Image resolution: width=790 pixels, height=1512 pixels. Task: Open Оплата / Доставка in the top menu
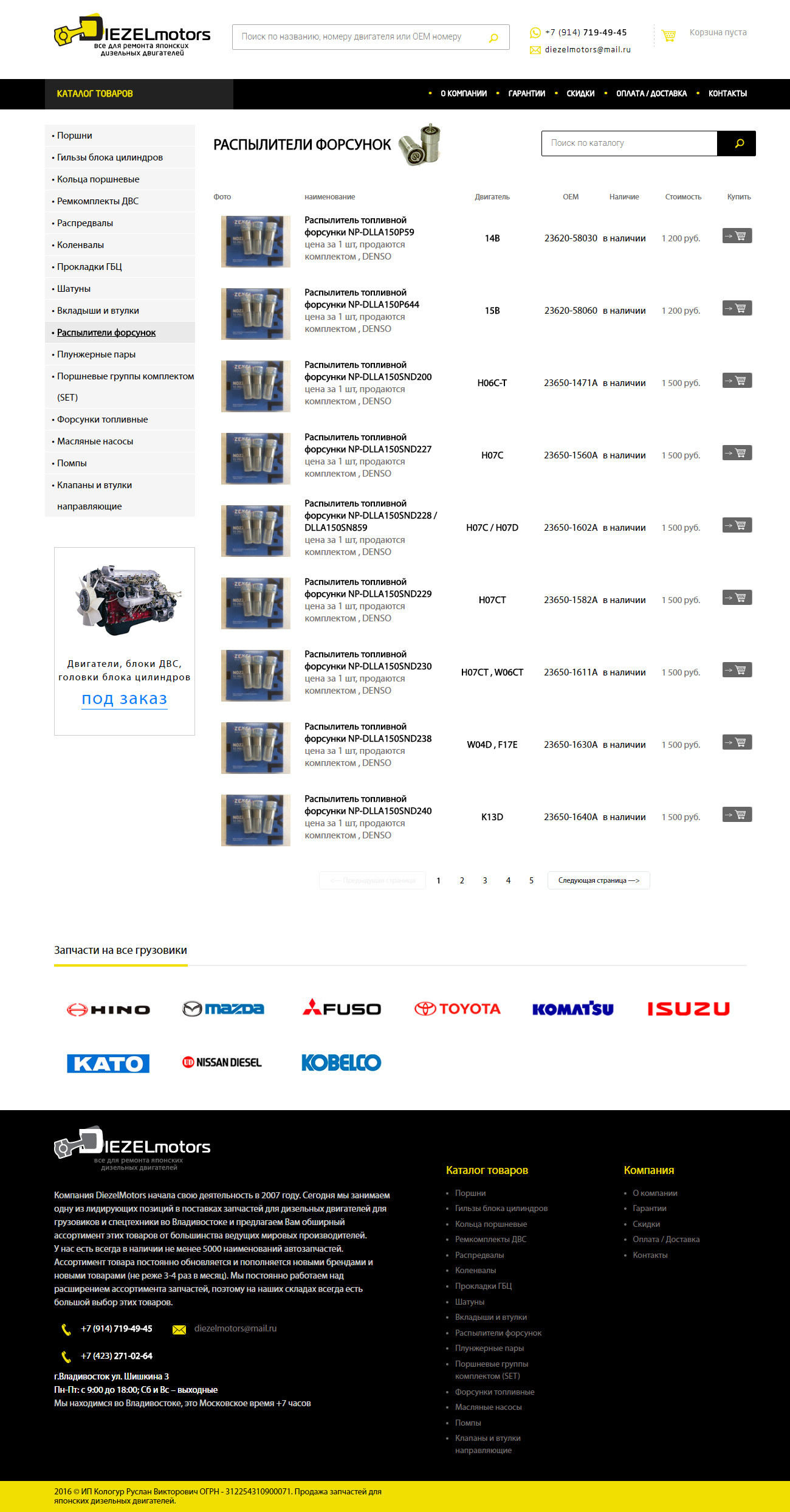point(651,94)
